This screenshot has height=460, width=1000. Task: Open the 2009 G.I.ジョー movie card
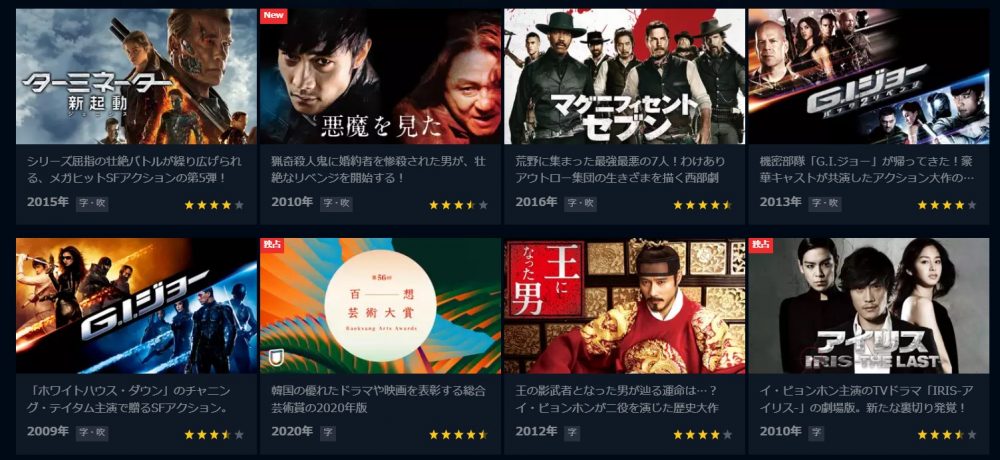136,306
